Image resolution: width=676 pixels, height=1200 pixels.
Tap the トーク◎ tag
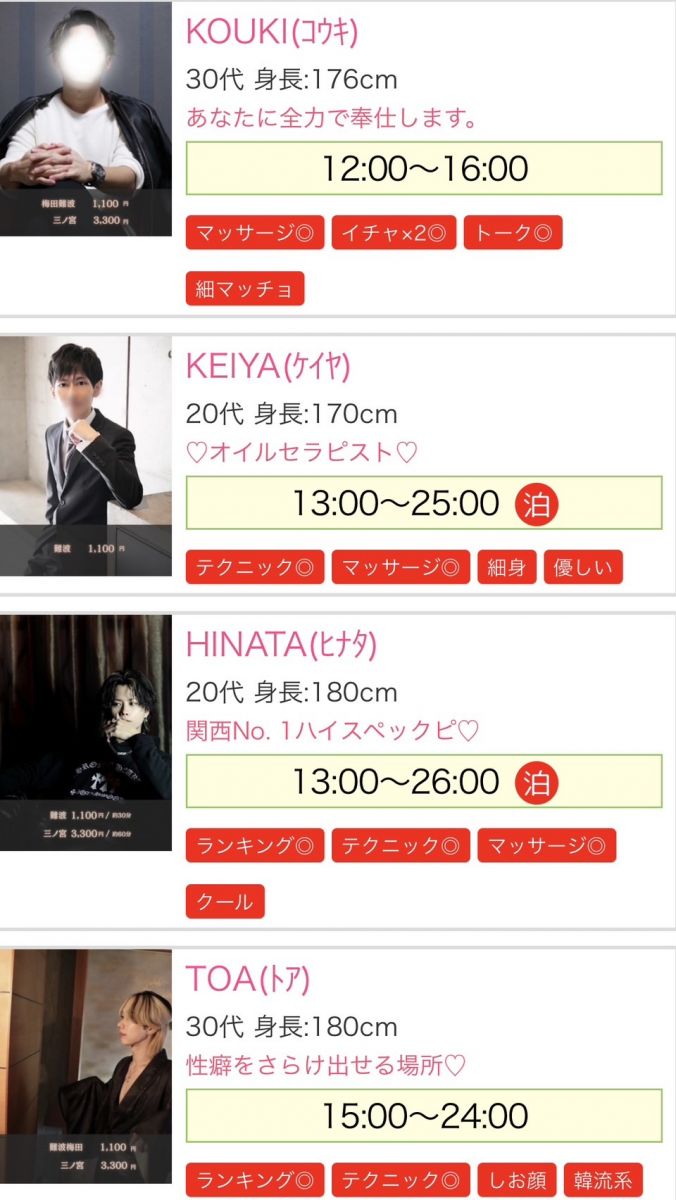pyautogui.click(x=513, y=233)
